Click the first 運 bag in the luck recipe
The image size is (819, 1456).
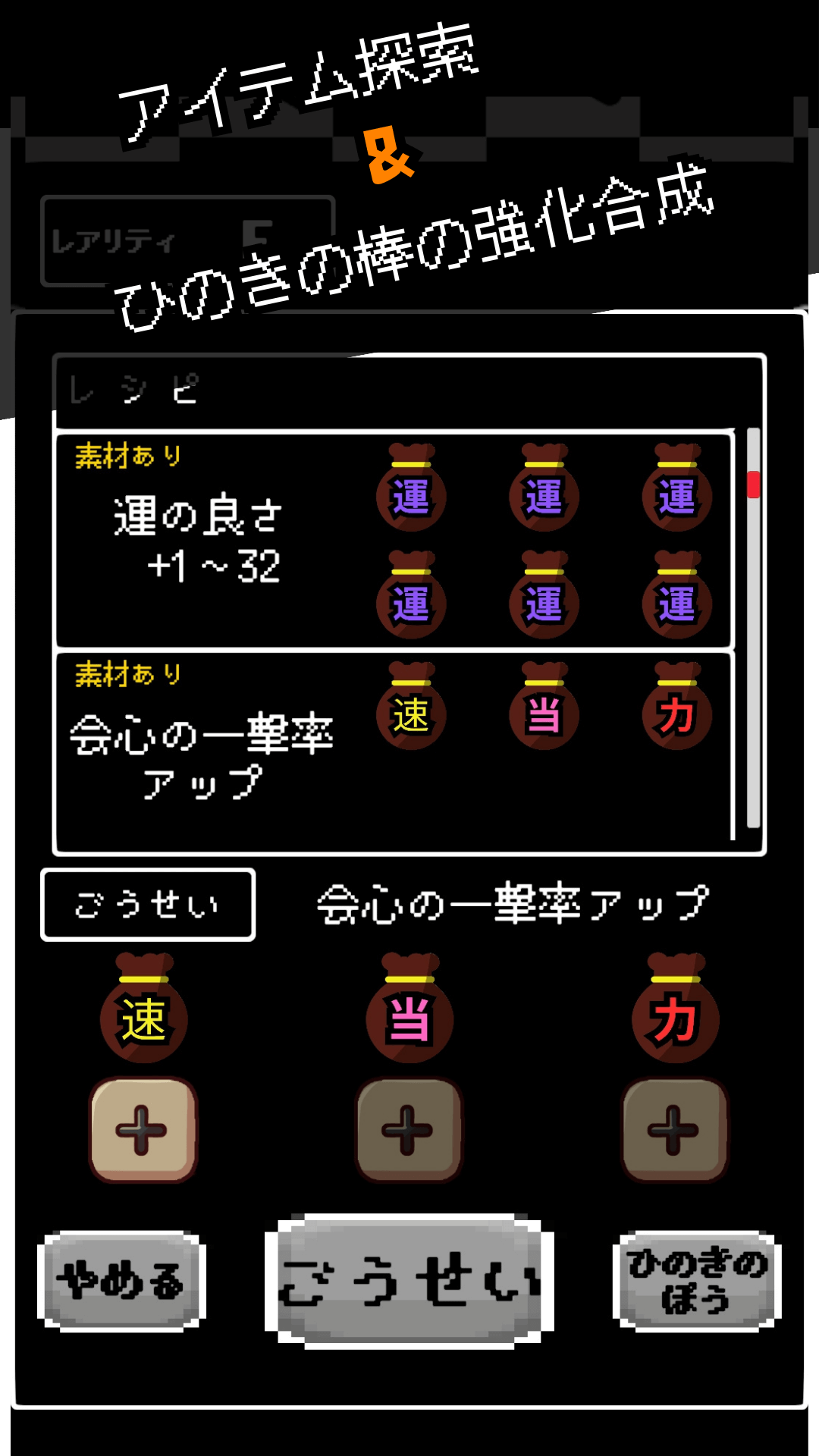point(410,497)
